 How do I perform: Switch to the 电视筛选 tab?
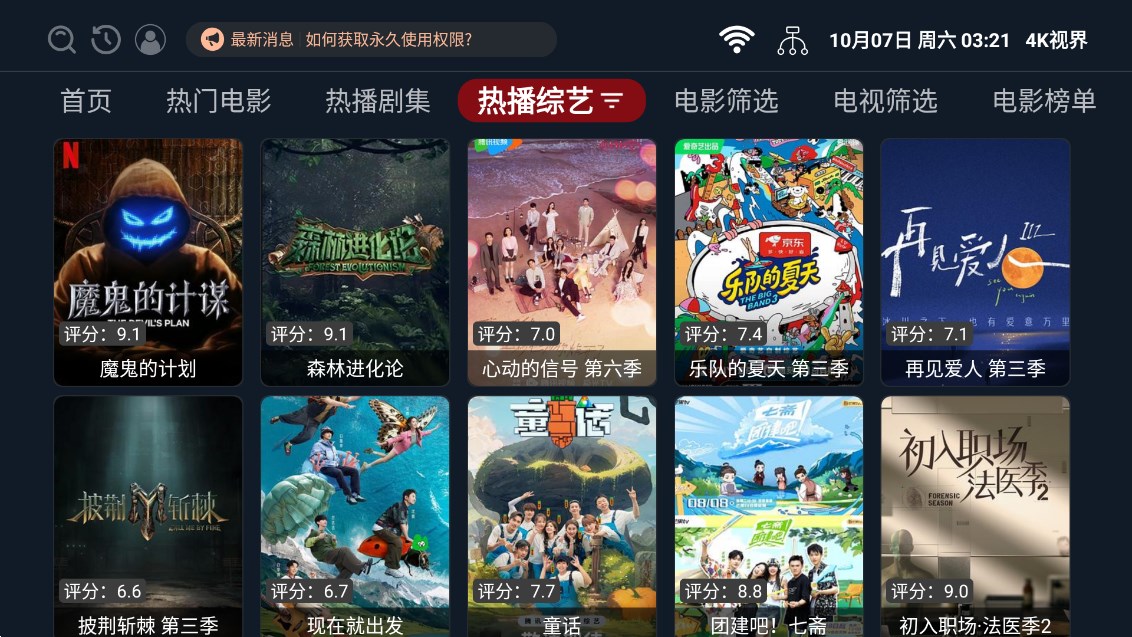click(885, 101)
